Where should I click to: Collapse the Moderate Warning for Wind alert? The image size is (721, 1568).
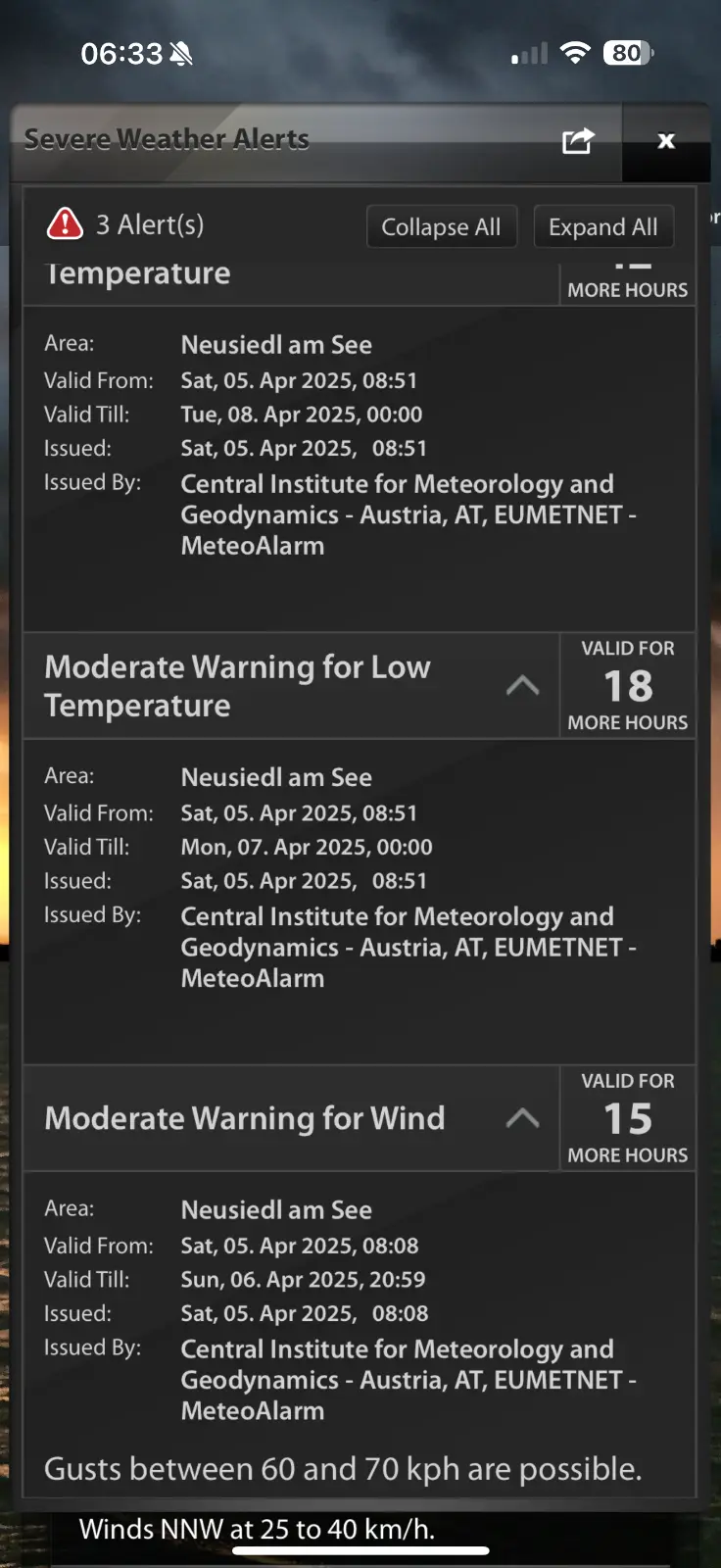pyautogui.click(x=522, y=1118)
